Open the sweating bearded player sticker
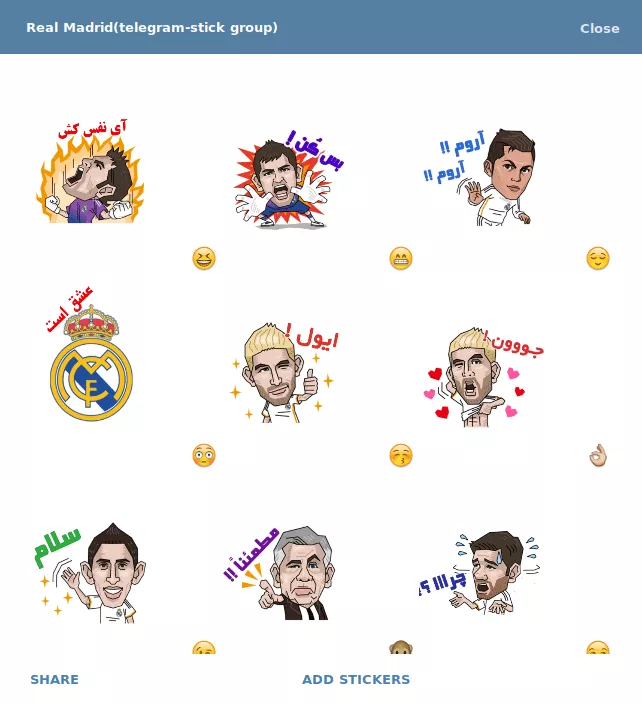 tap(482, 572)
